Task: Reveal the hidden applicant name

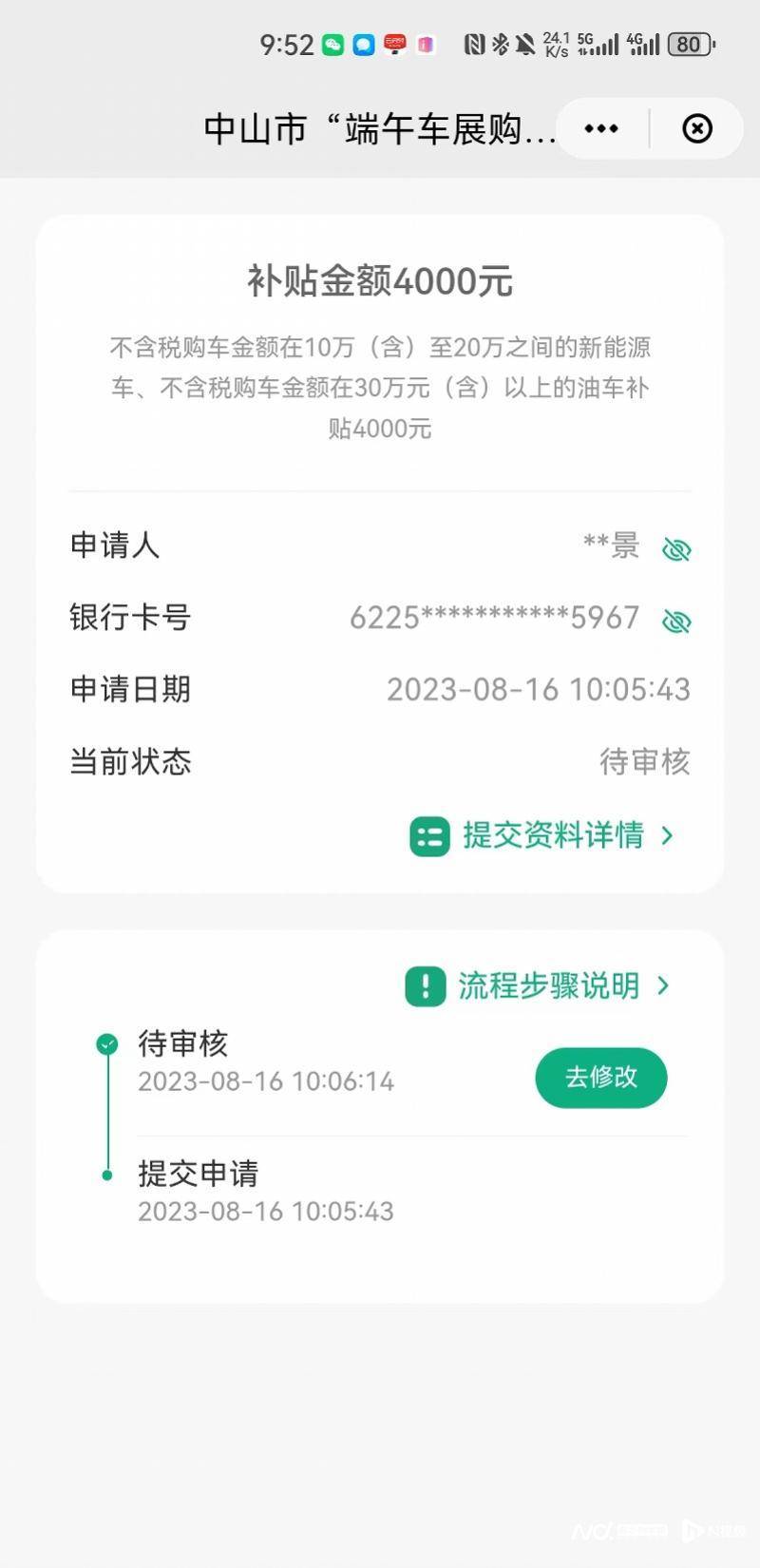Action: 676,548
